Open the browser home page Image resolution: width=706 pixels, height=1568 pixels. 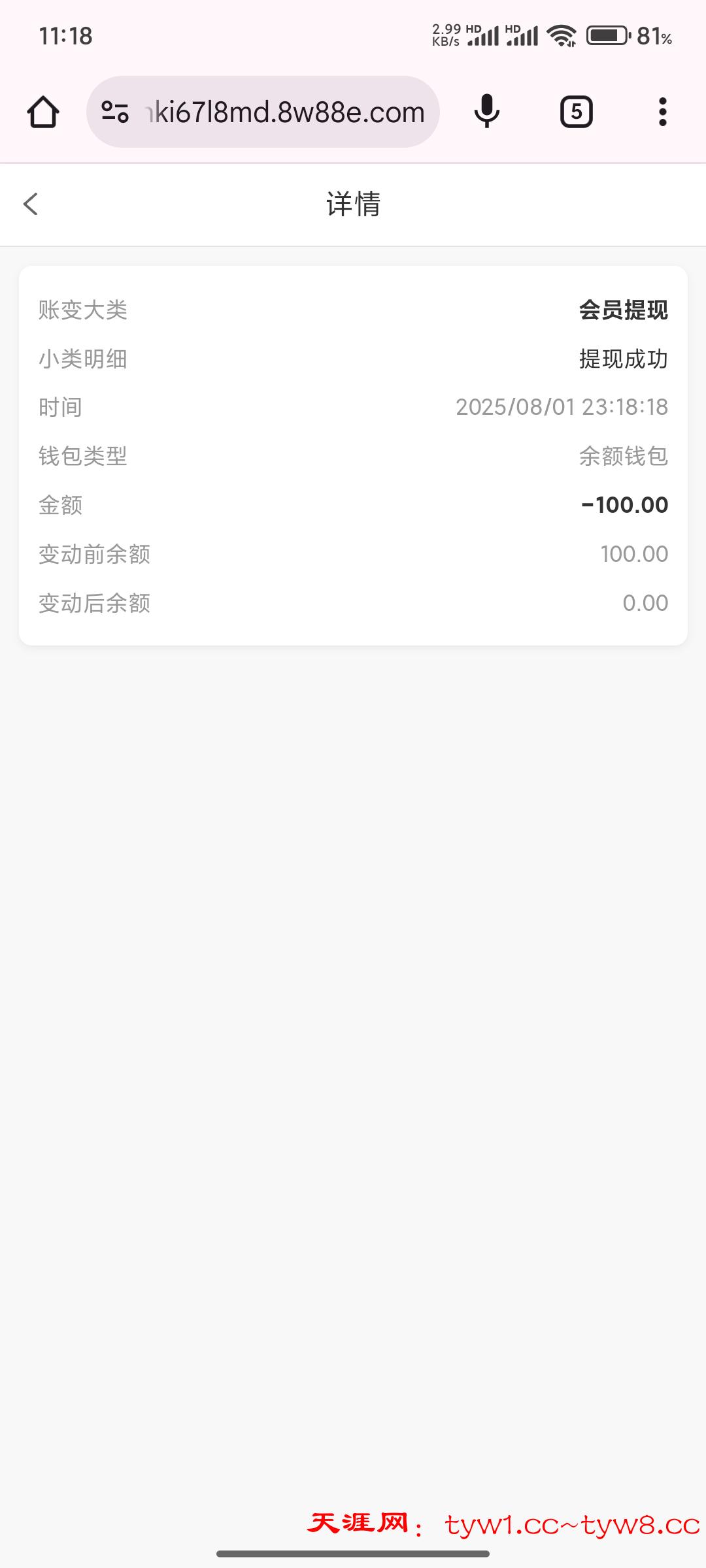(x=43, y=112)
